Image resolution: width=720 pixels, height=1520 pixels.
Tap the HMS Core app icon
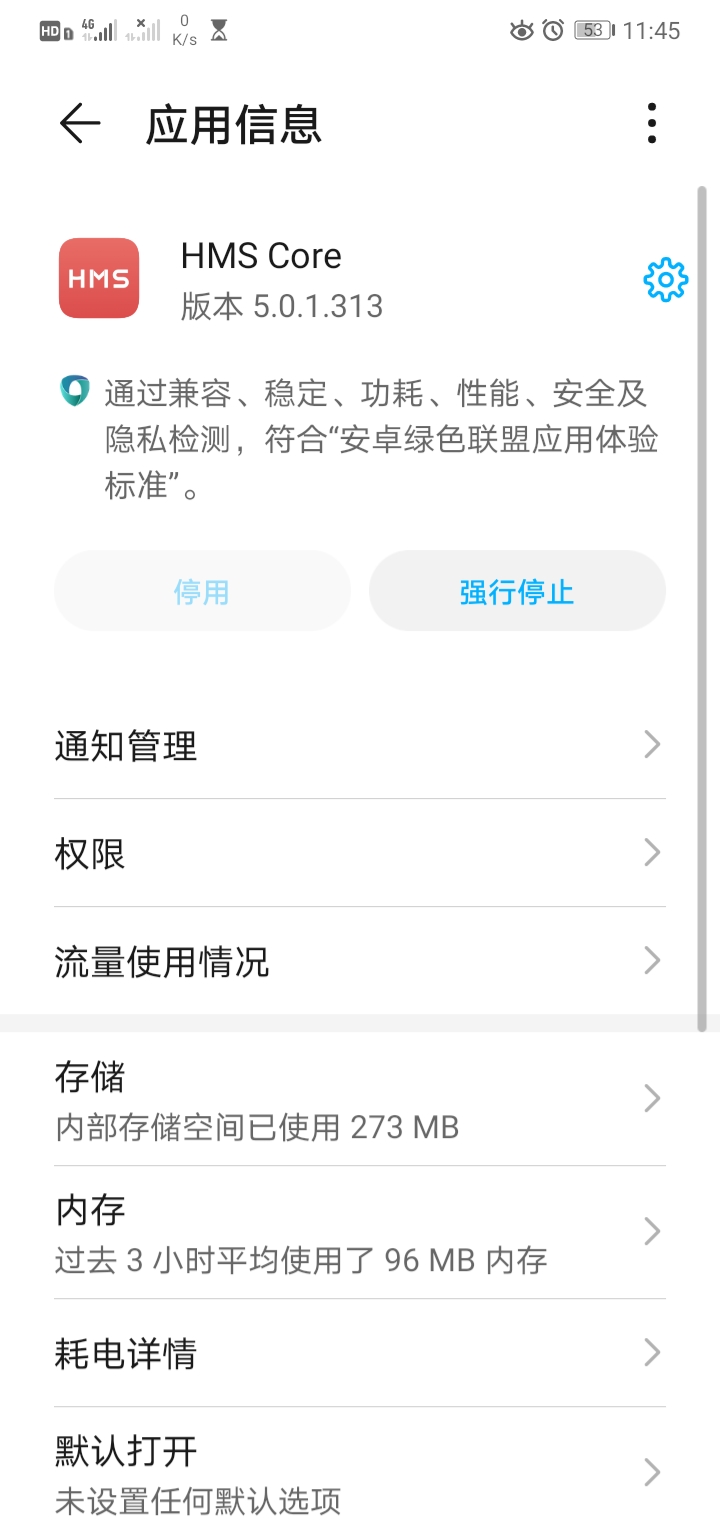(98, 279)
